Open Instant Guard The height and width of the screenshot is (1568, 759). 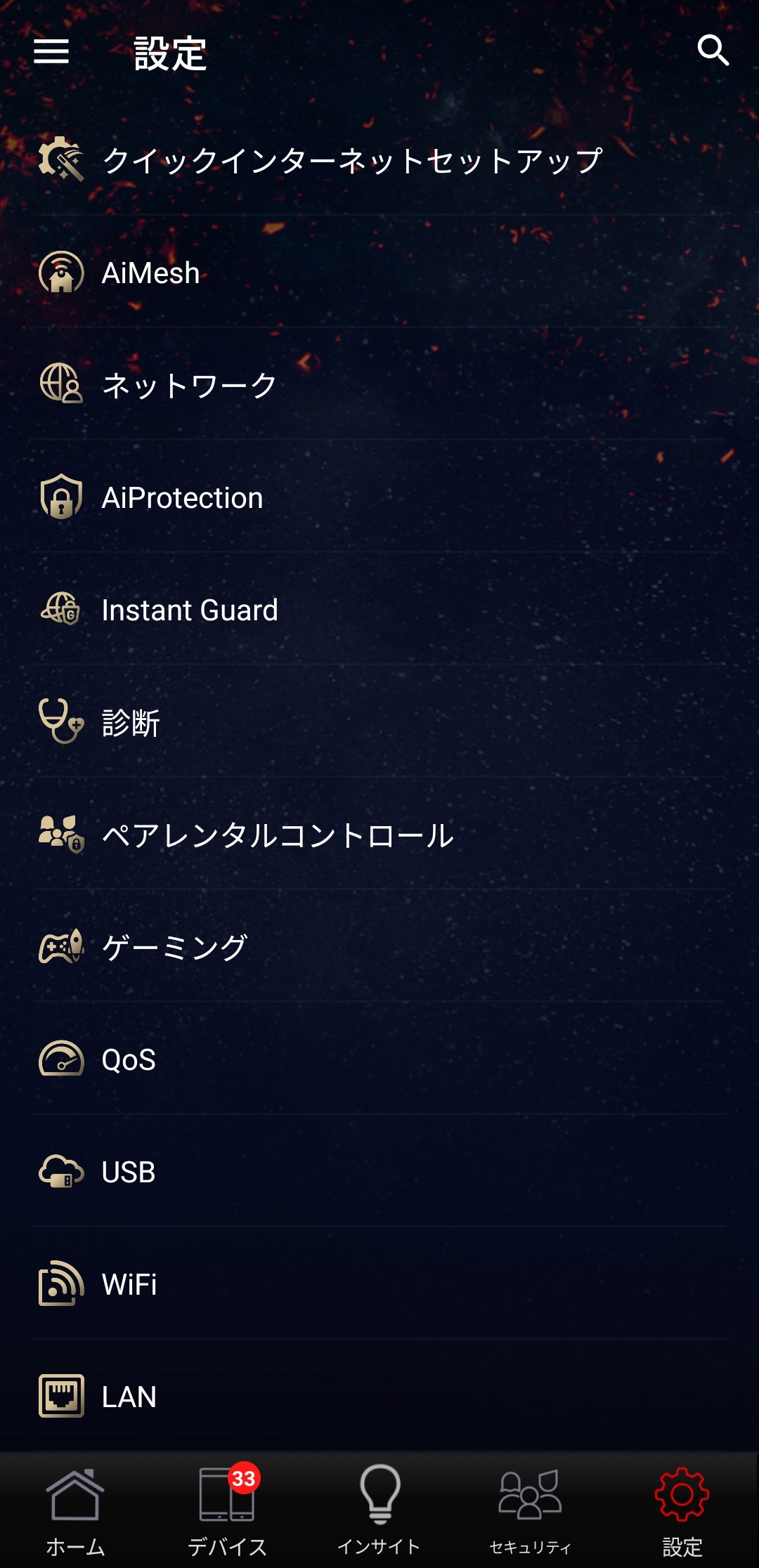click(x=190, y=610)
